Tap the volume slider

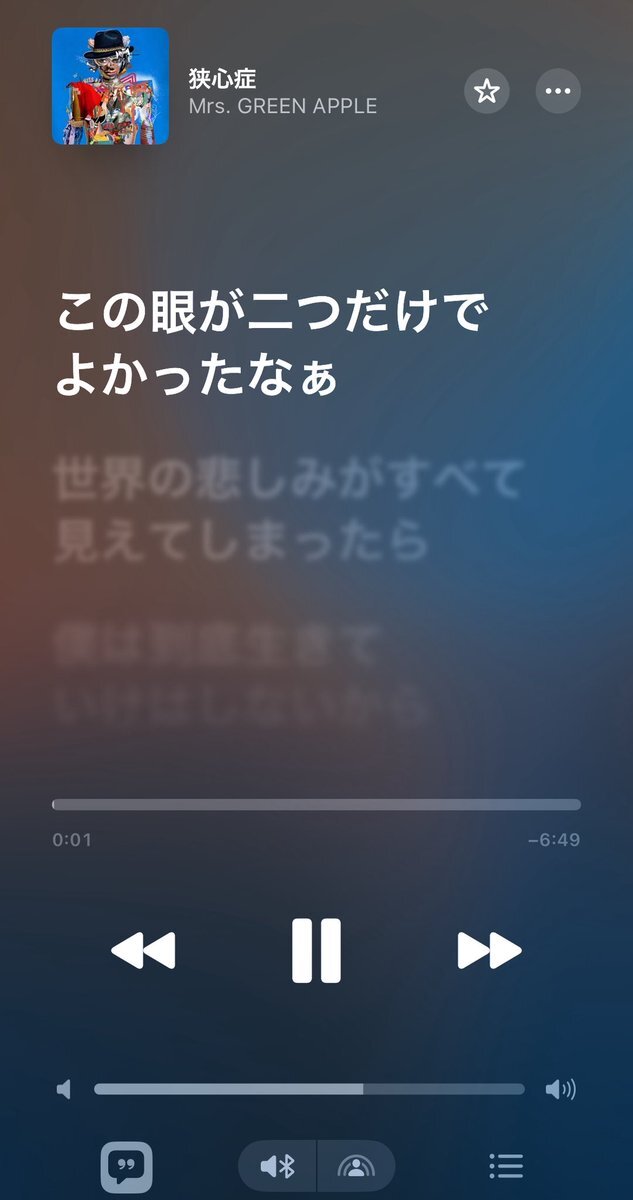point(309,1089)
